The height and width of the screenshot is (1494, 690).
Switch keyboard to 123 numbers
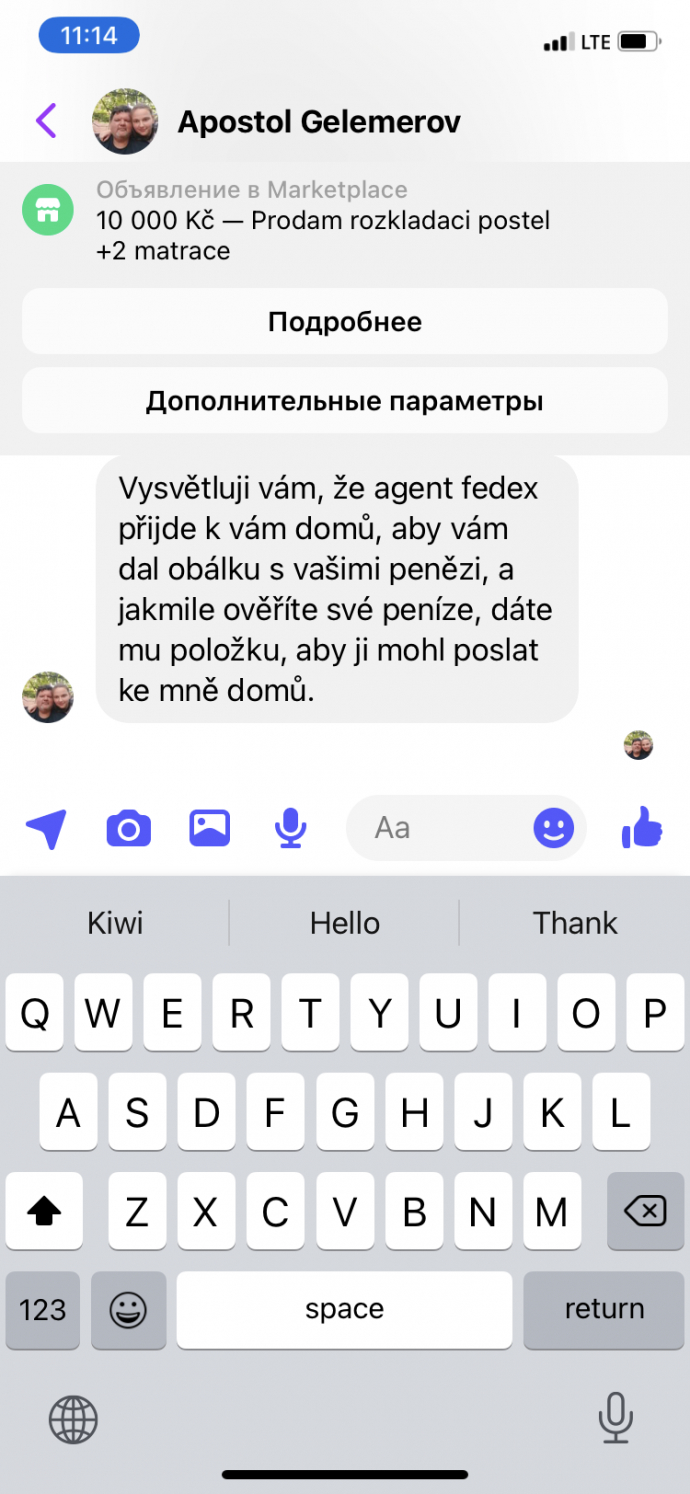[42, 1309]
